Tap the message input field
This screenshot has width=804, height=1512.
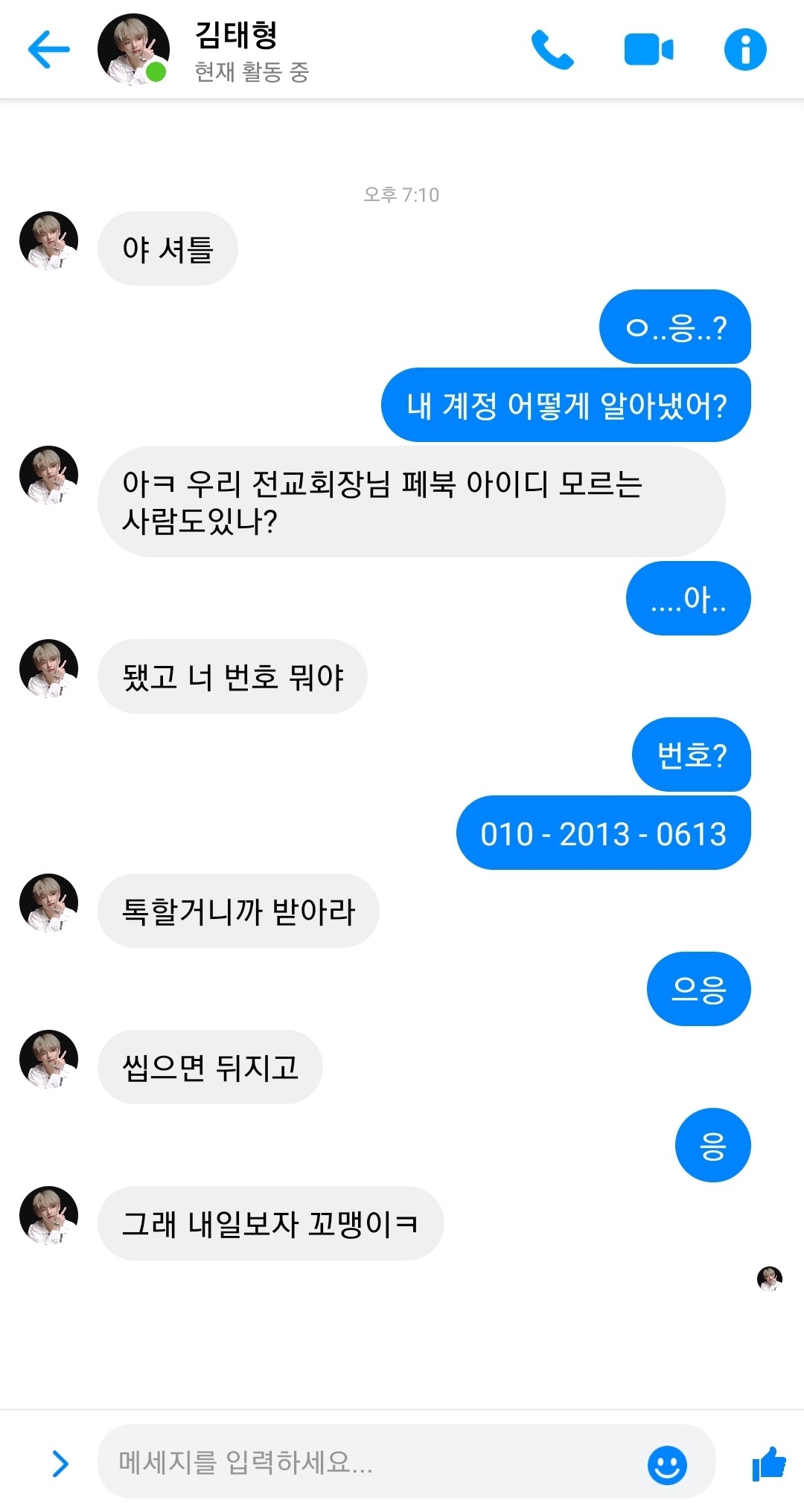pos(372,1463)
